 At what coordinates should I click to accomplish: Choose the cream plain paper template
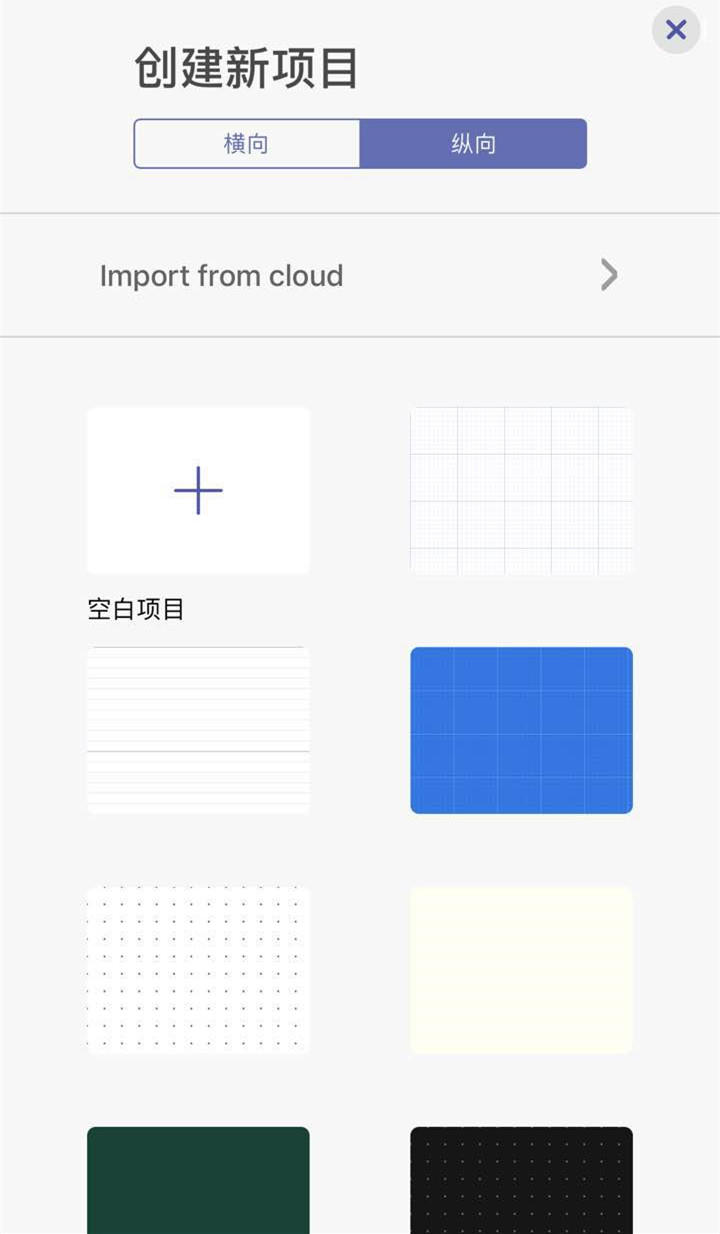pos(521,970)
